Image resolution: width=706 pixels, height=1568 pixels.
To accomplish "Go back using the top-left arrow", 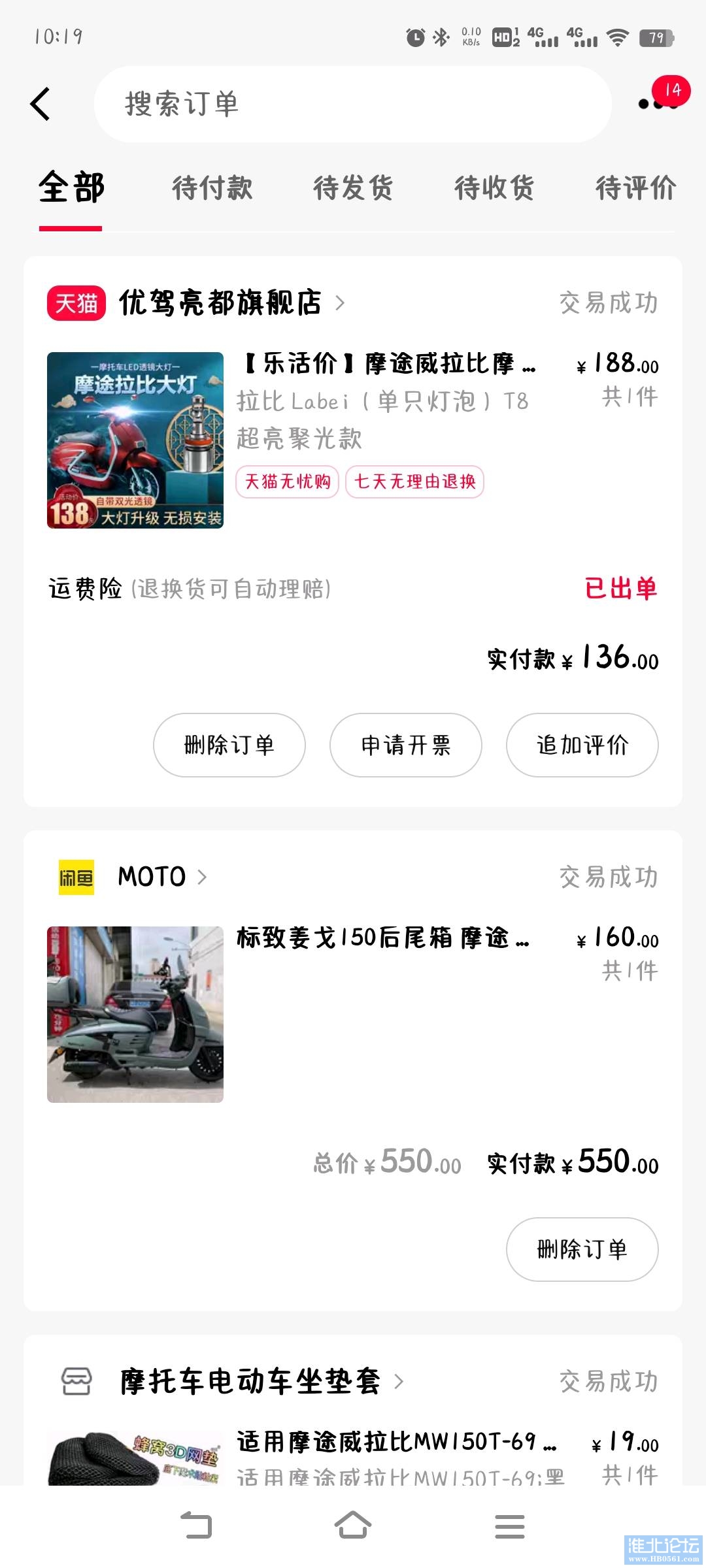I will [x=41, y=104].
